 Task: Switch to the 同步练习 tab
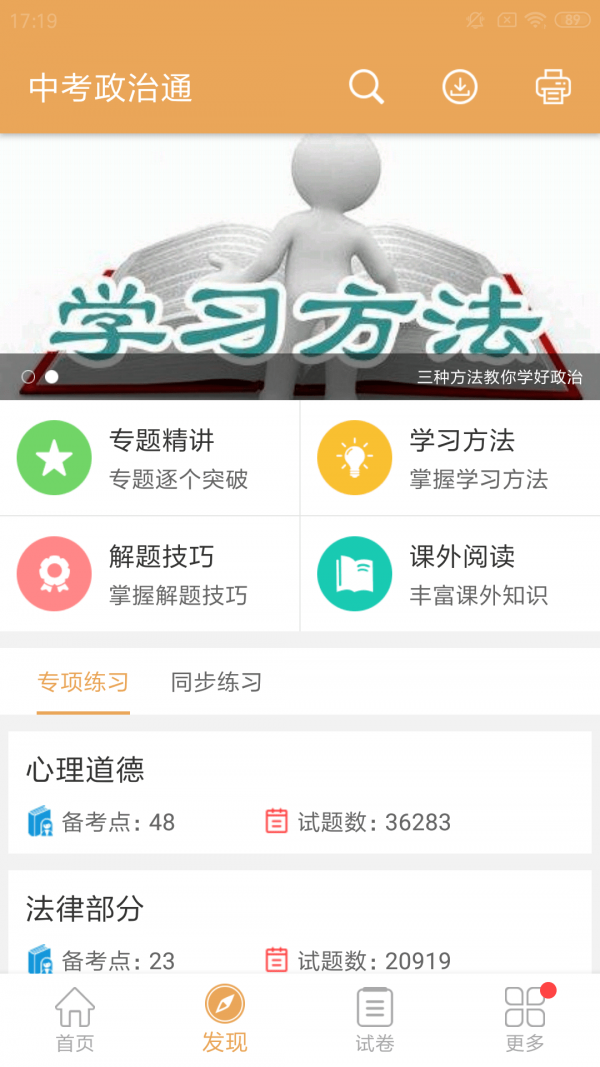point(216,683)
